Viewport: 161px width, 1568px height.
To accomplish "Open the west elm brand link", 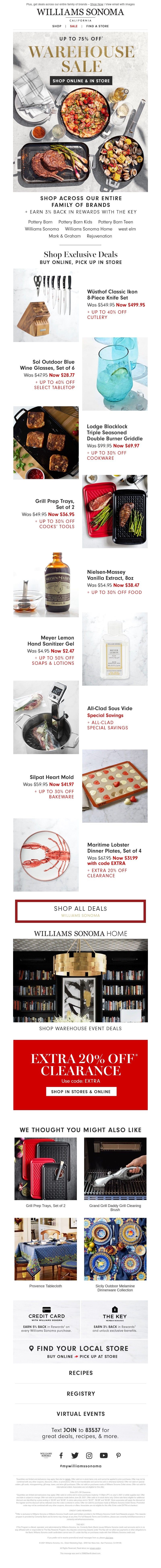I will [127, 229].
